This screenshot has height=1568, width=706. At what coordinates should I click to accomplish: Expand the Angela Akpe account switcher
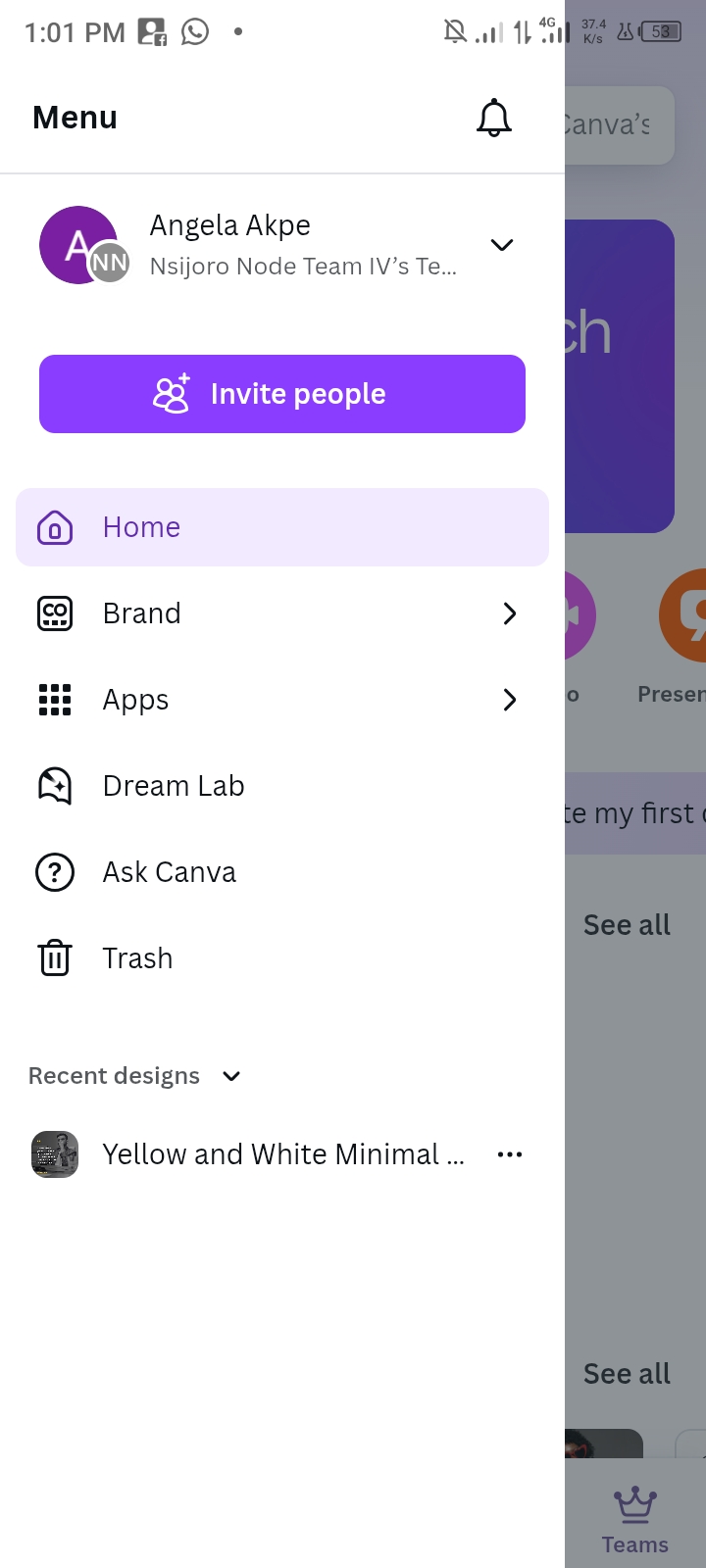[x=501, y=245]
